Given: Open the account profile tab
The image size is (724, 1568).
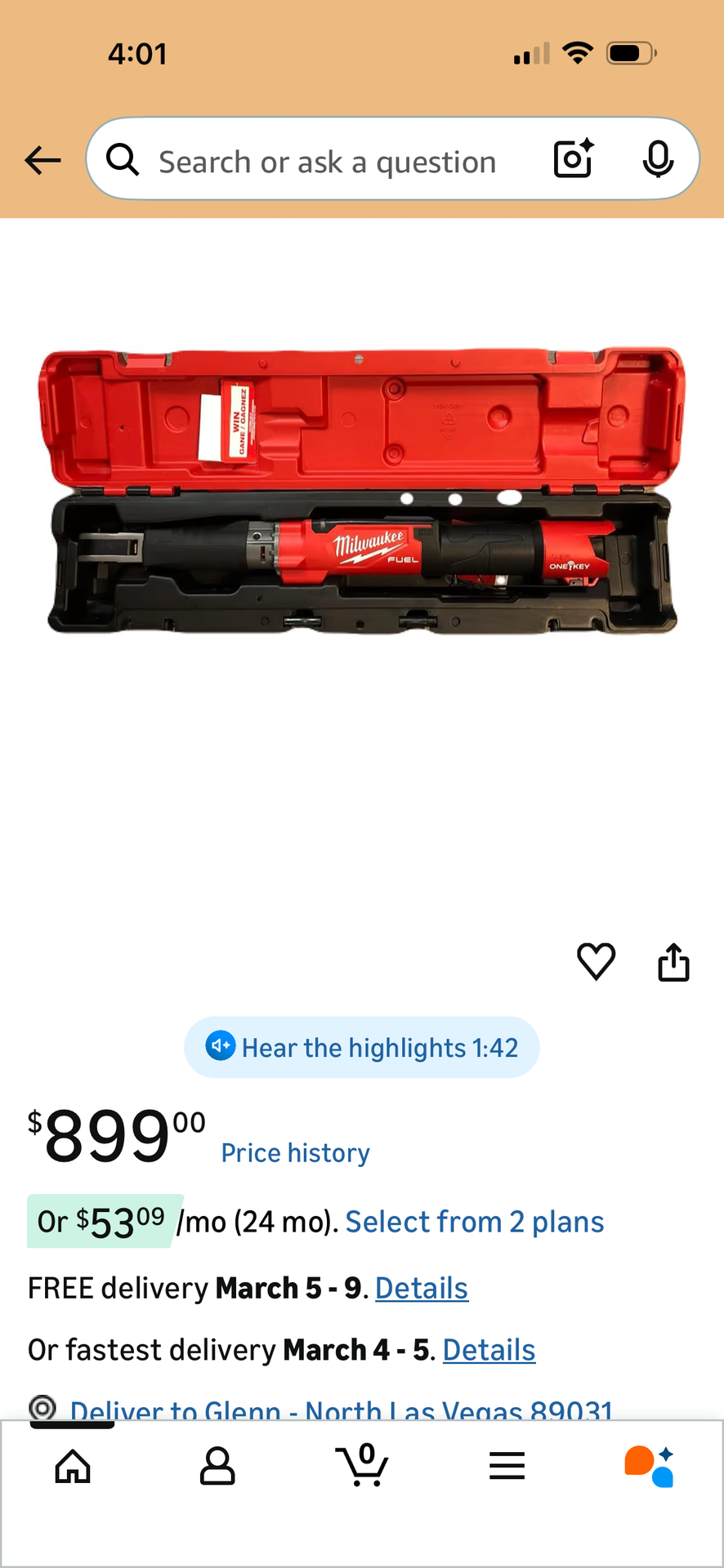Looking at the screenshot, I should click(217, 1467).
